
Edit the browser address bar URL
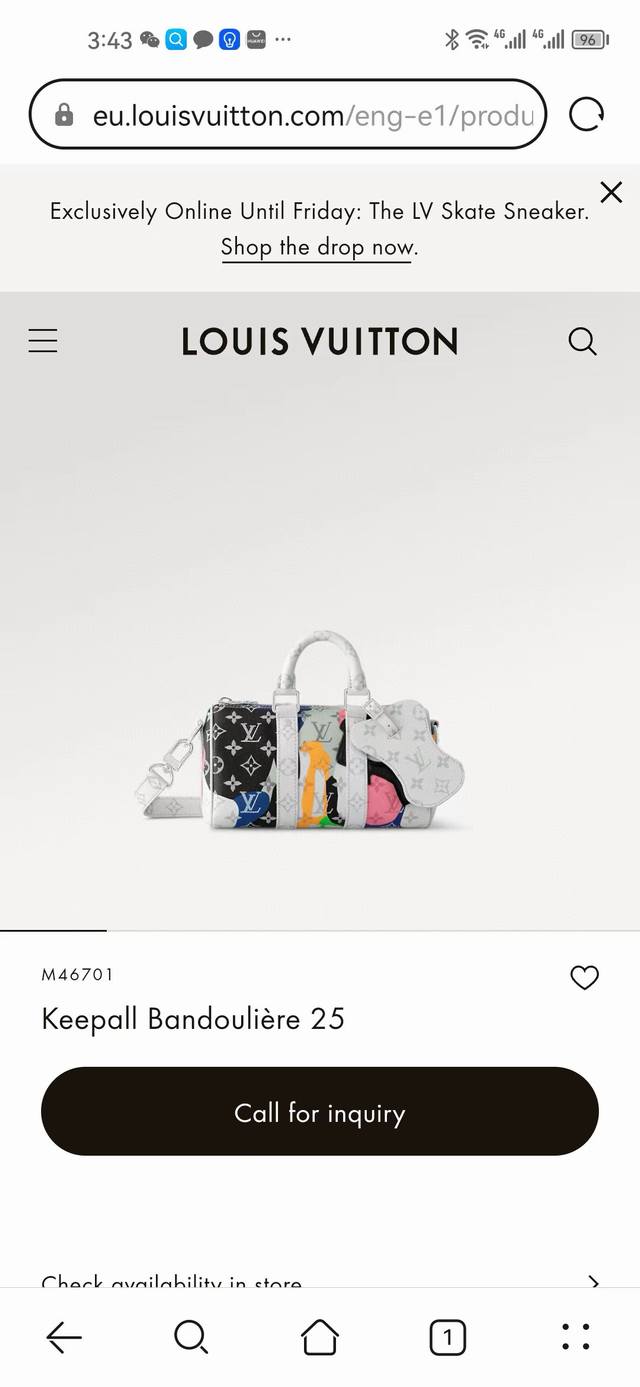coord(300,115)
